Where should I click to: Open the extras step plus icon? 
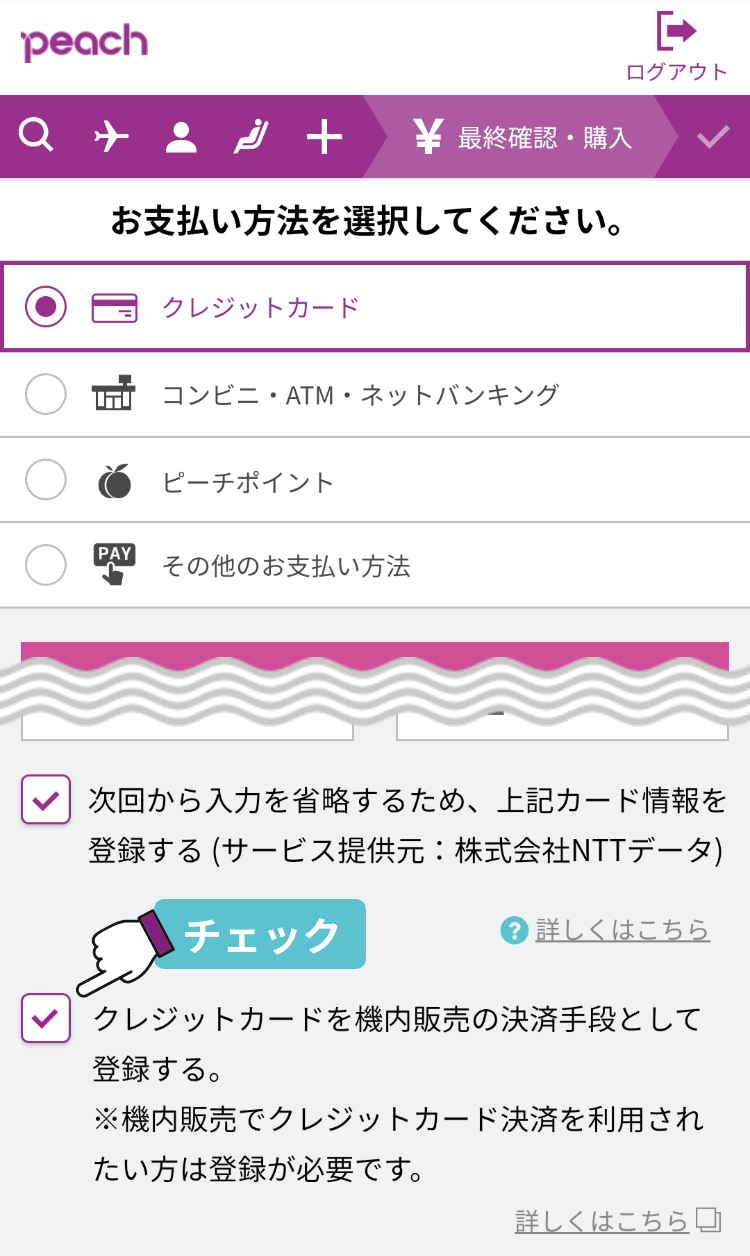(x=324, y=137)
